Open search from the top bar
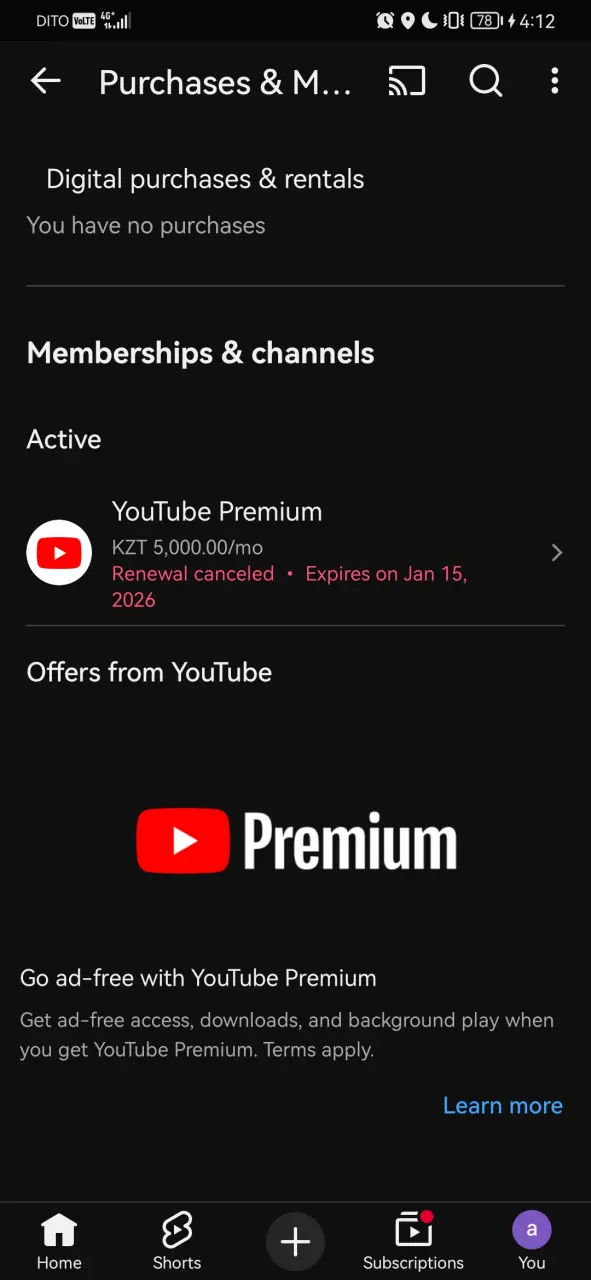 pos(486,82)
